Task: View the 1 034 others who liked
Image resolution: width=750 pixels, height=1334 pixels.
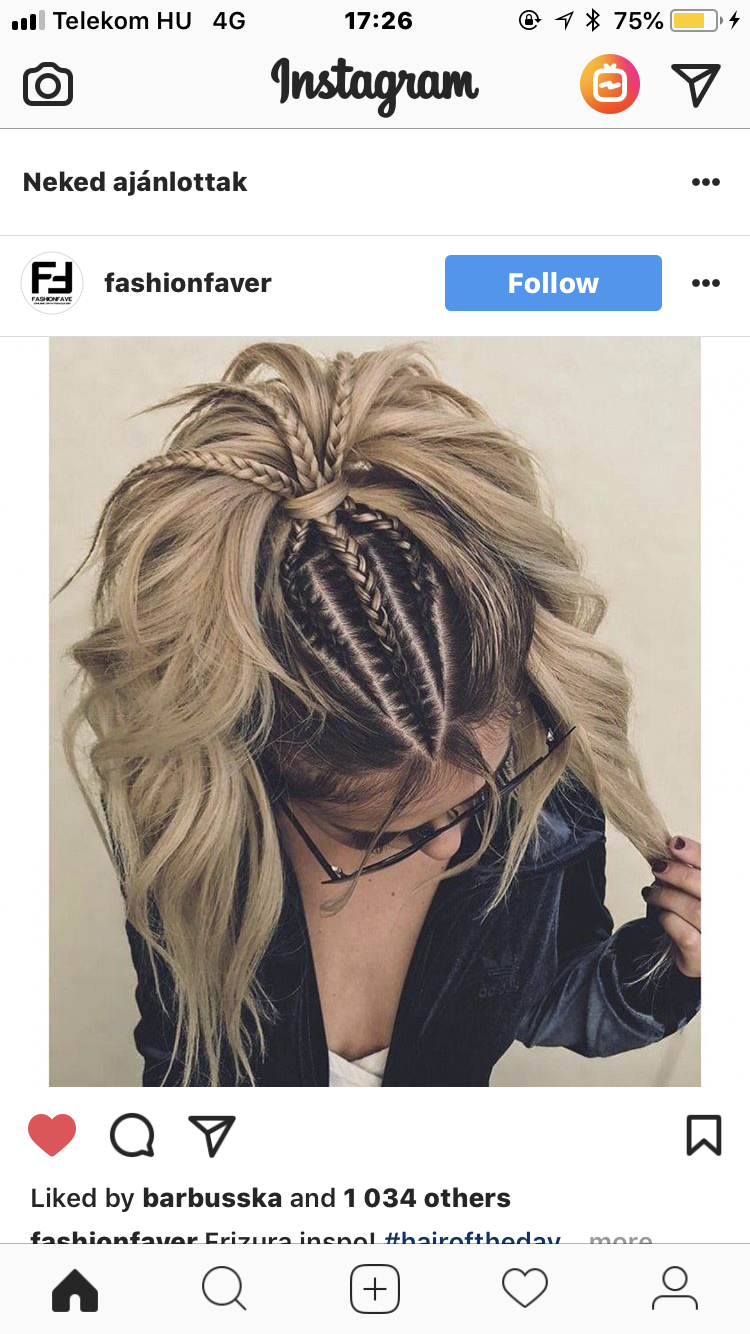Action: tap(427, 1198)
